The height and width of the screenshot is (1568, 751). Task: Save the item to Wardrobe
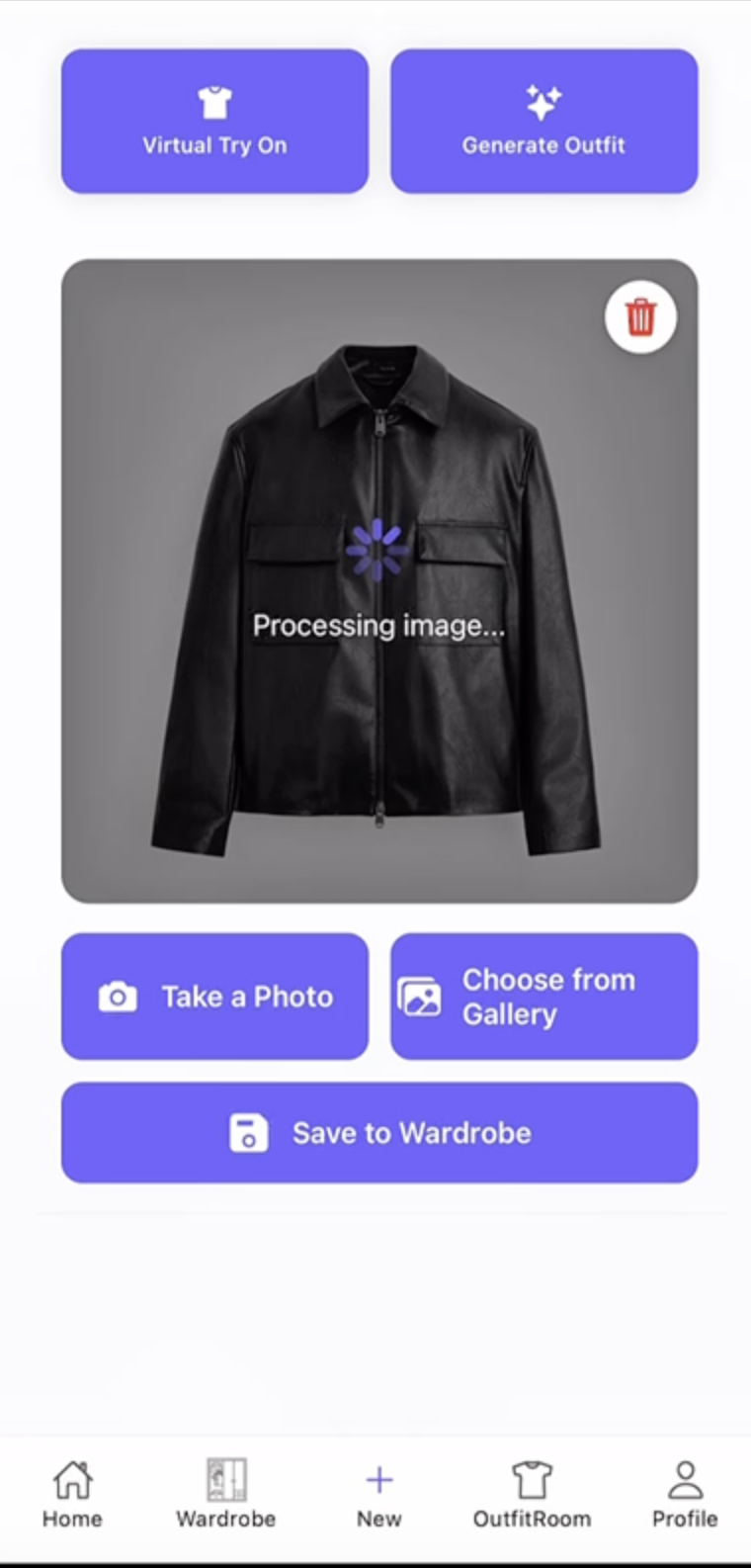(x=379, y=1133)
